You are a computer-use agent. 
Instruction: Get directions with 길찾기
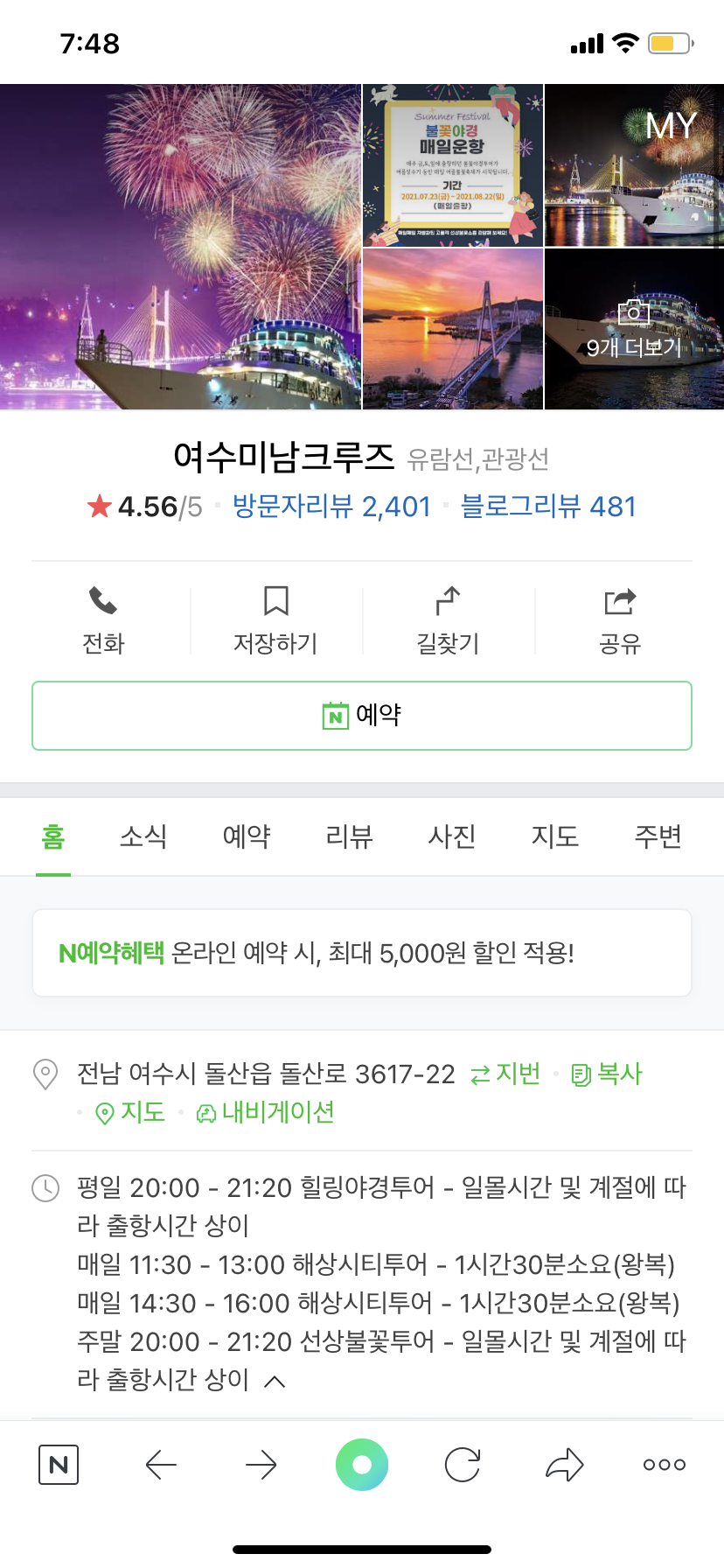coord(448,621)
